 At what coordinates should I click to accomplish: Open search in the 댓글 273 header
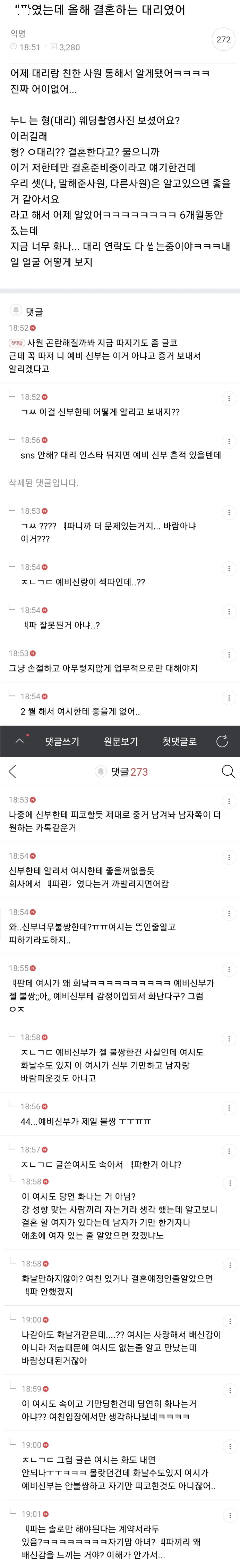click(228, 772)
